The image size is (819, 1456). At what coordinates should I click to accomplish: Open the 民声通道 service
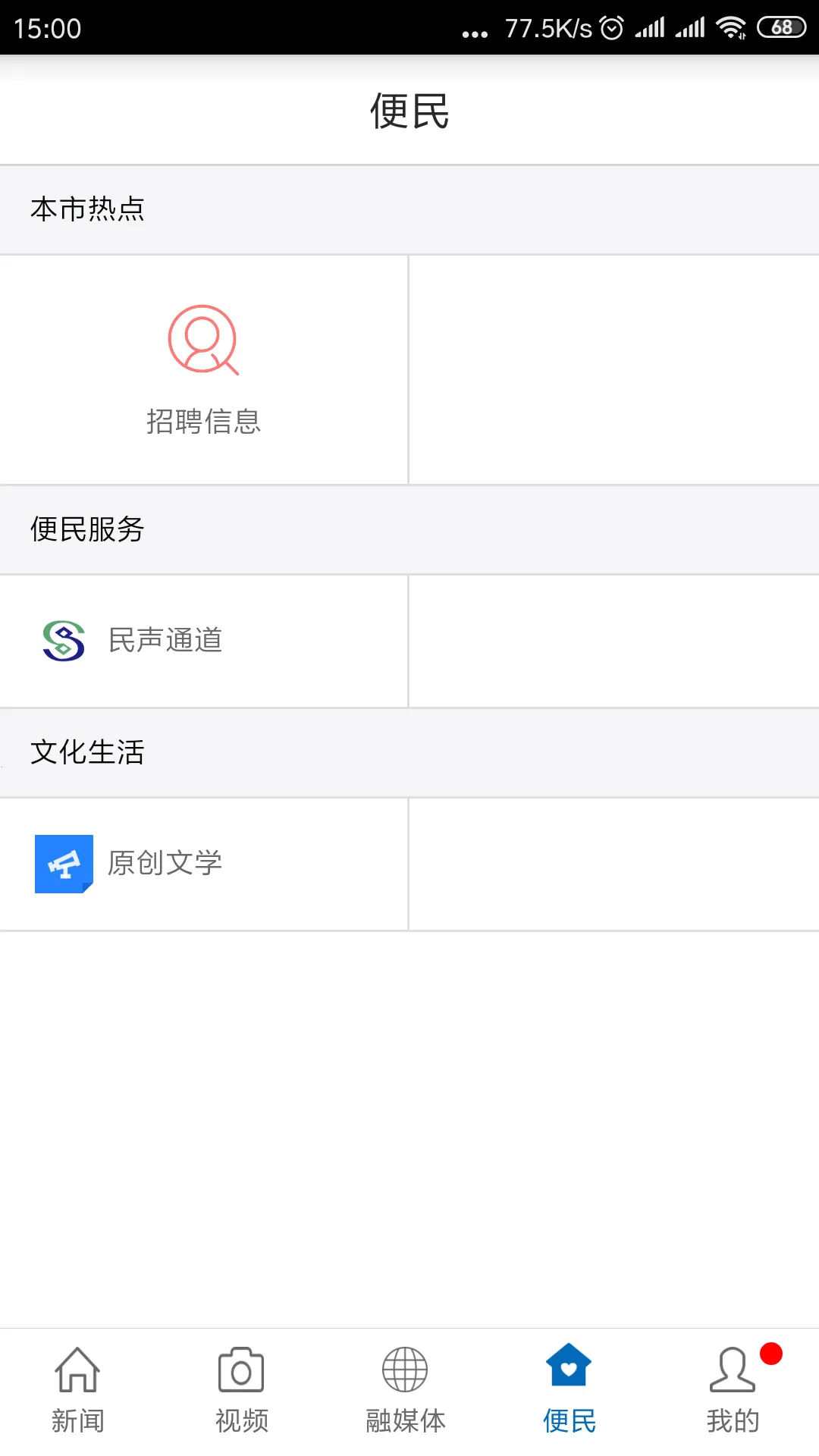[x=165, y=641]
